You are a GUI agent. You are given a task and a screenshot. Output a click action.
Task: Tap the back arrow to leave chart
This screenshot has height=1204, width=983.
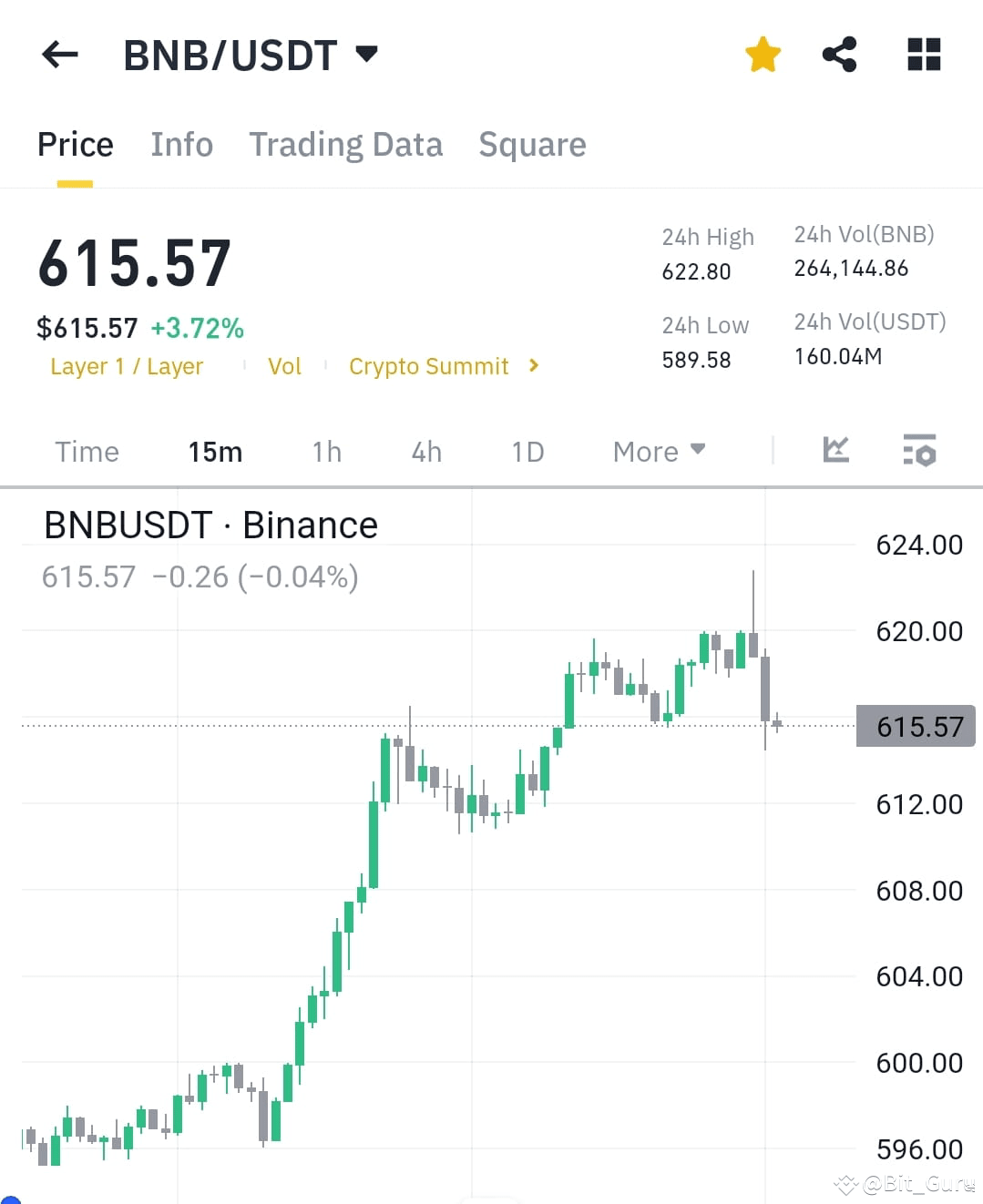[58, 55]
